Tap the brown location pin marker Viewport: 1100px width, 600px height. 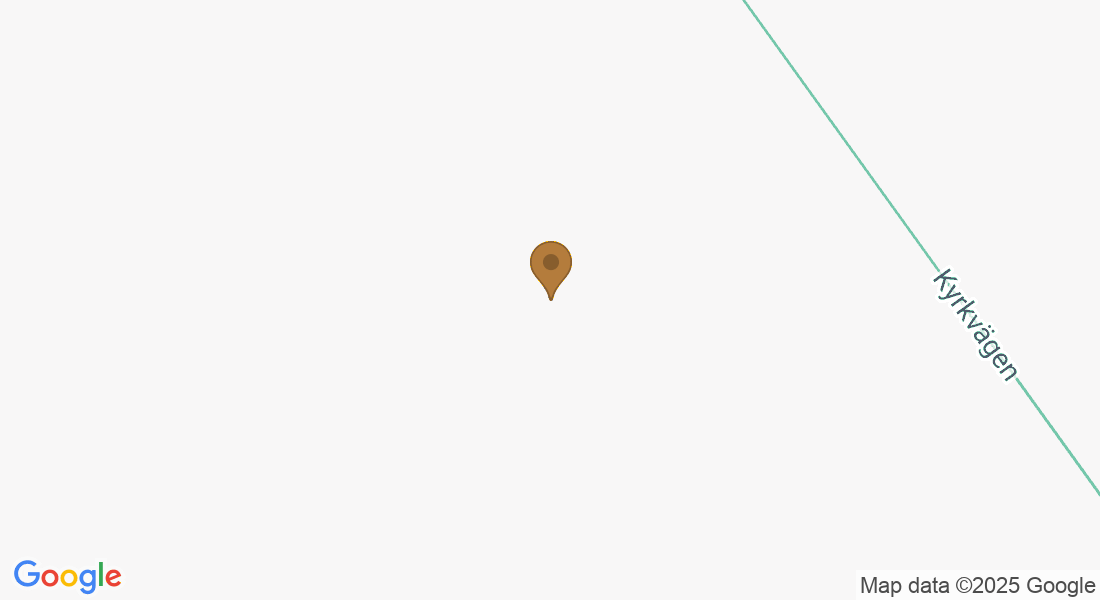550,265
